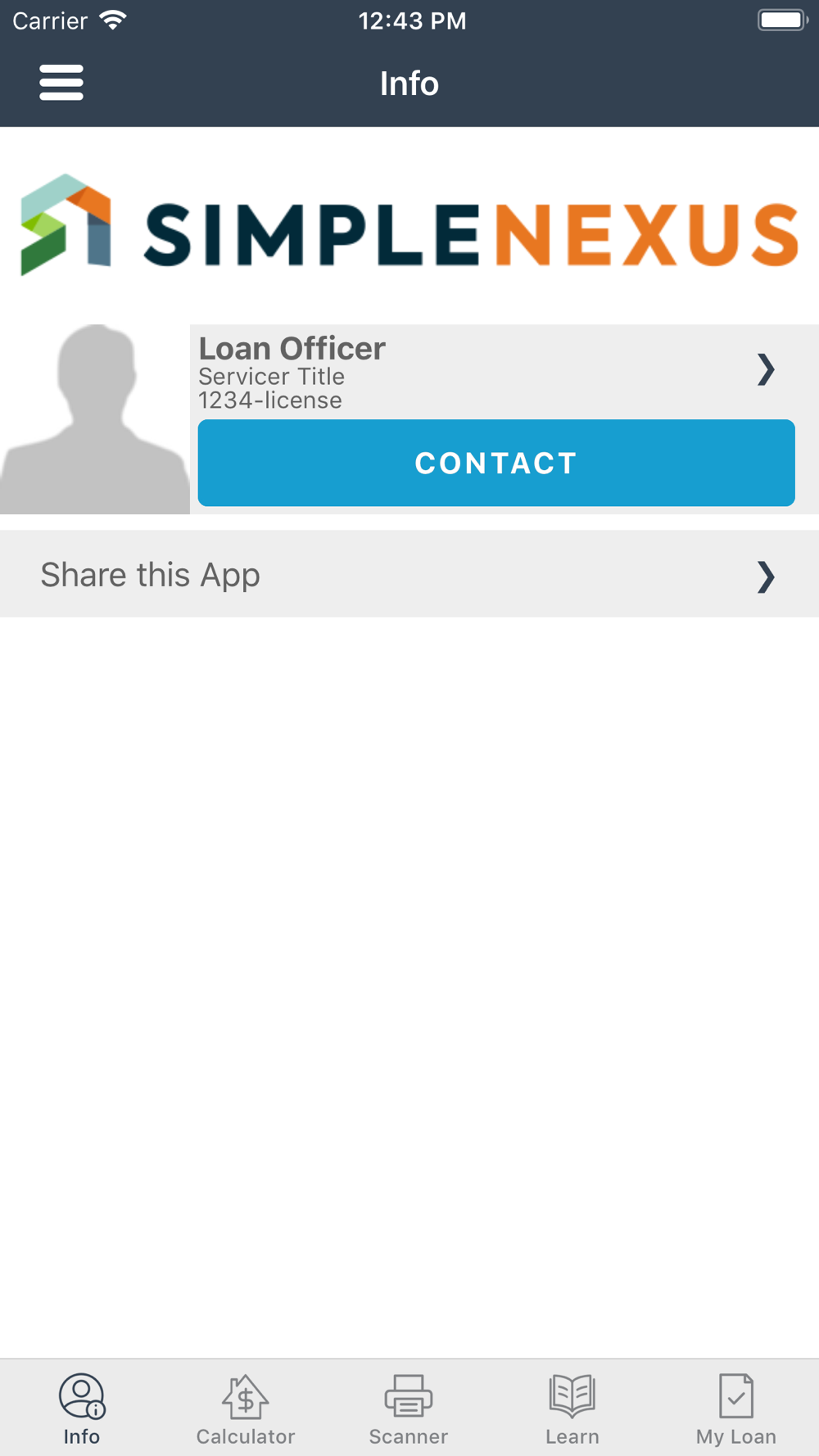Open Share this App
The image size is (819, 1456).
tap(409, 575)
